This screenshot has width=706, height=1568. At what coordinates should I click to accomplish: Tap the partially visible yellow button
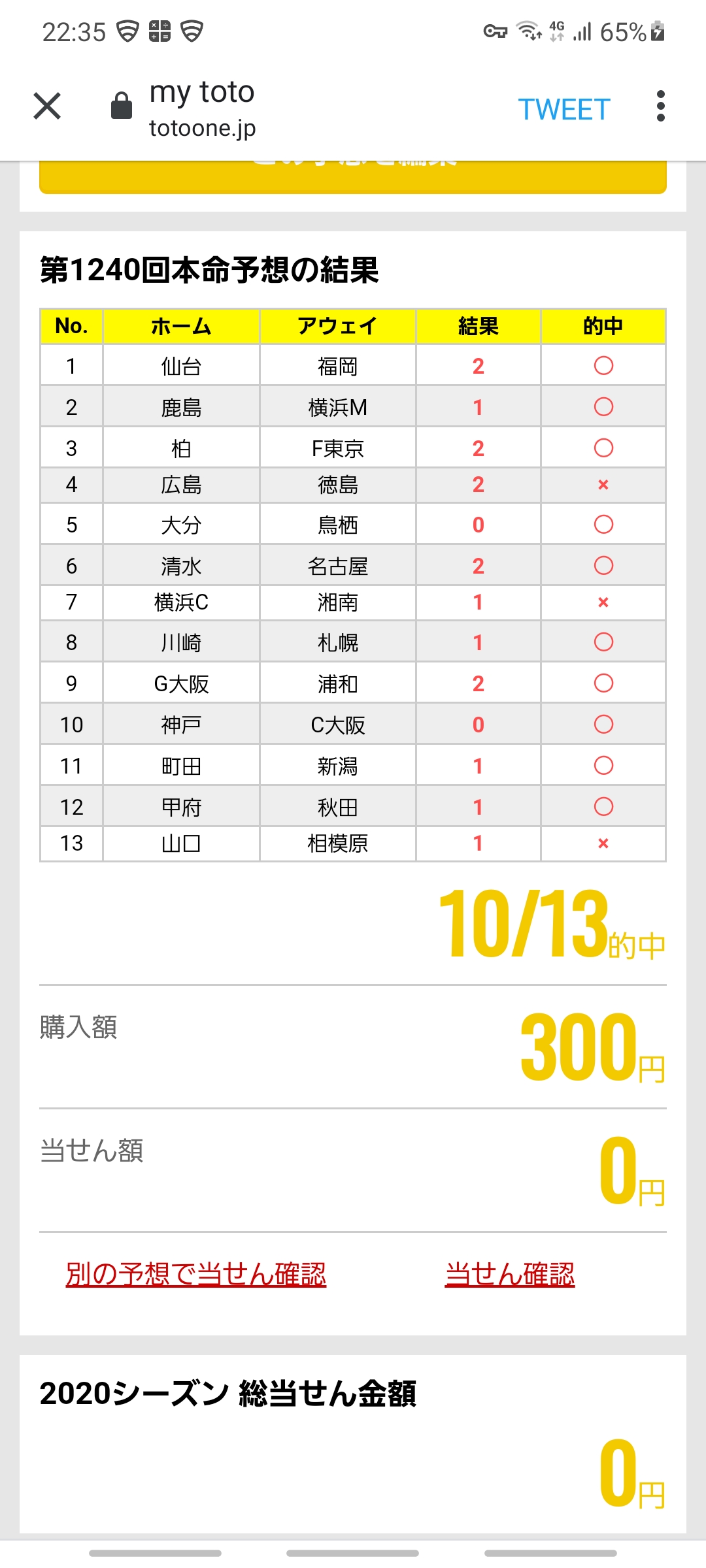(x=353, y=177)
